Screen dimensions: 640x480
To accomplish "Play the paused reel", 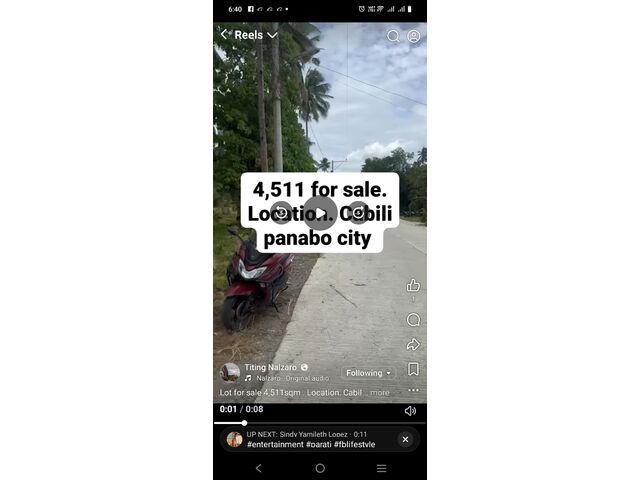I will (320, 212).
